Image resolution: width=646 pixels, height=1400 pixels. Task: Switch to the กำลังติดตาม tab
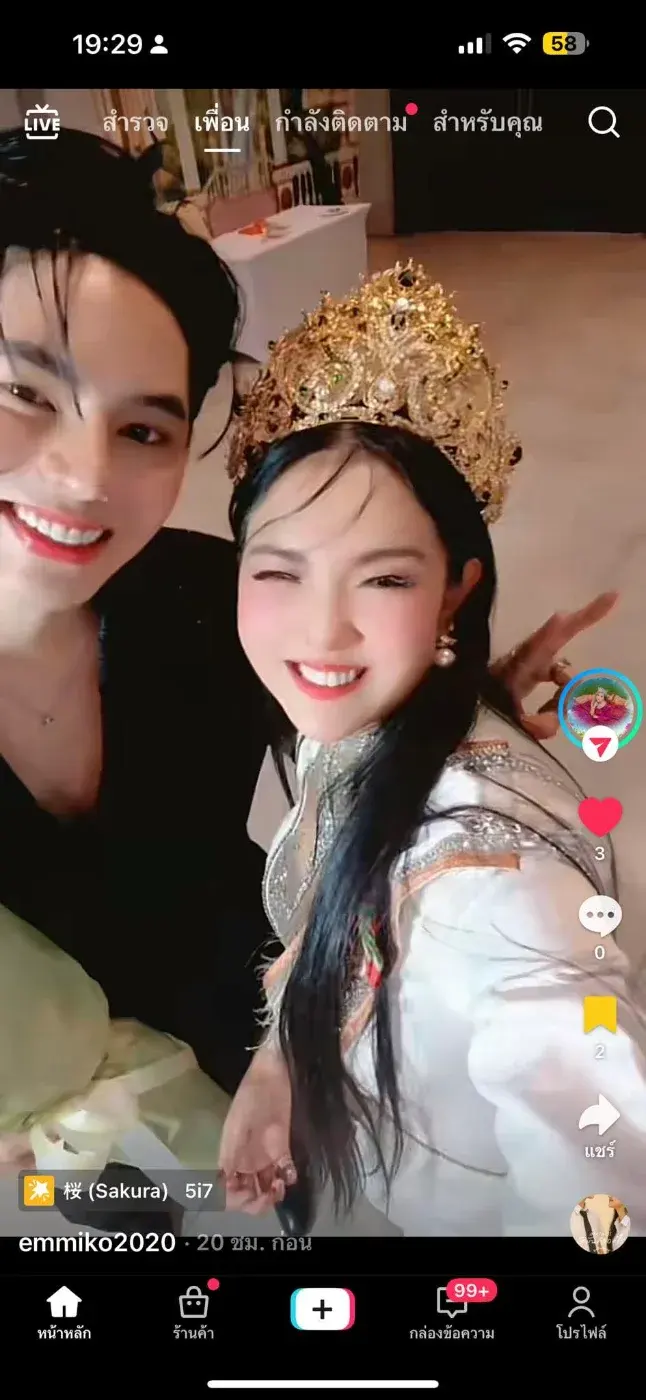(x=341, y=123)
